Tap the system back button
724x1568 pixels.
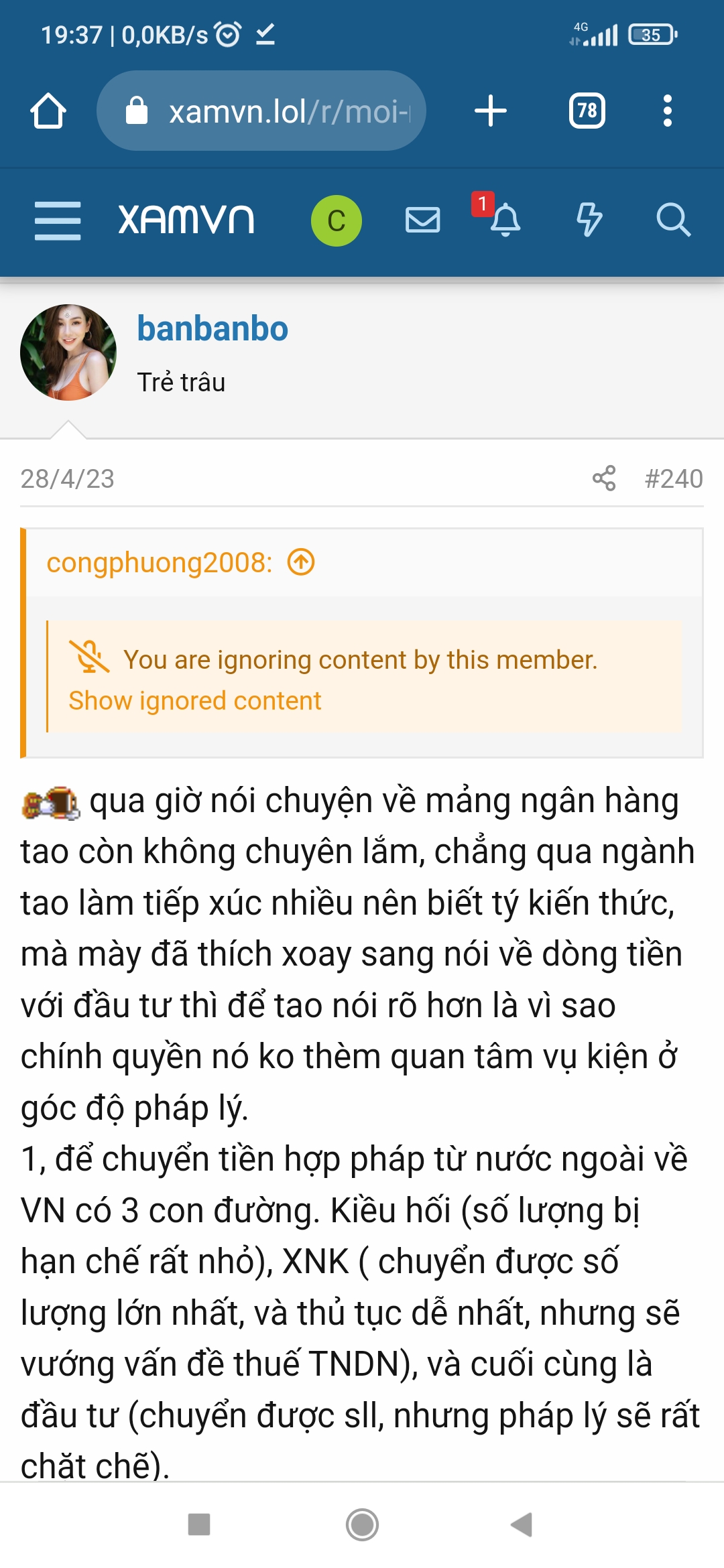point(522,1524)
